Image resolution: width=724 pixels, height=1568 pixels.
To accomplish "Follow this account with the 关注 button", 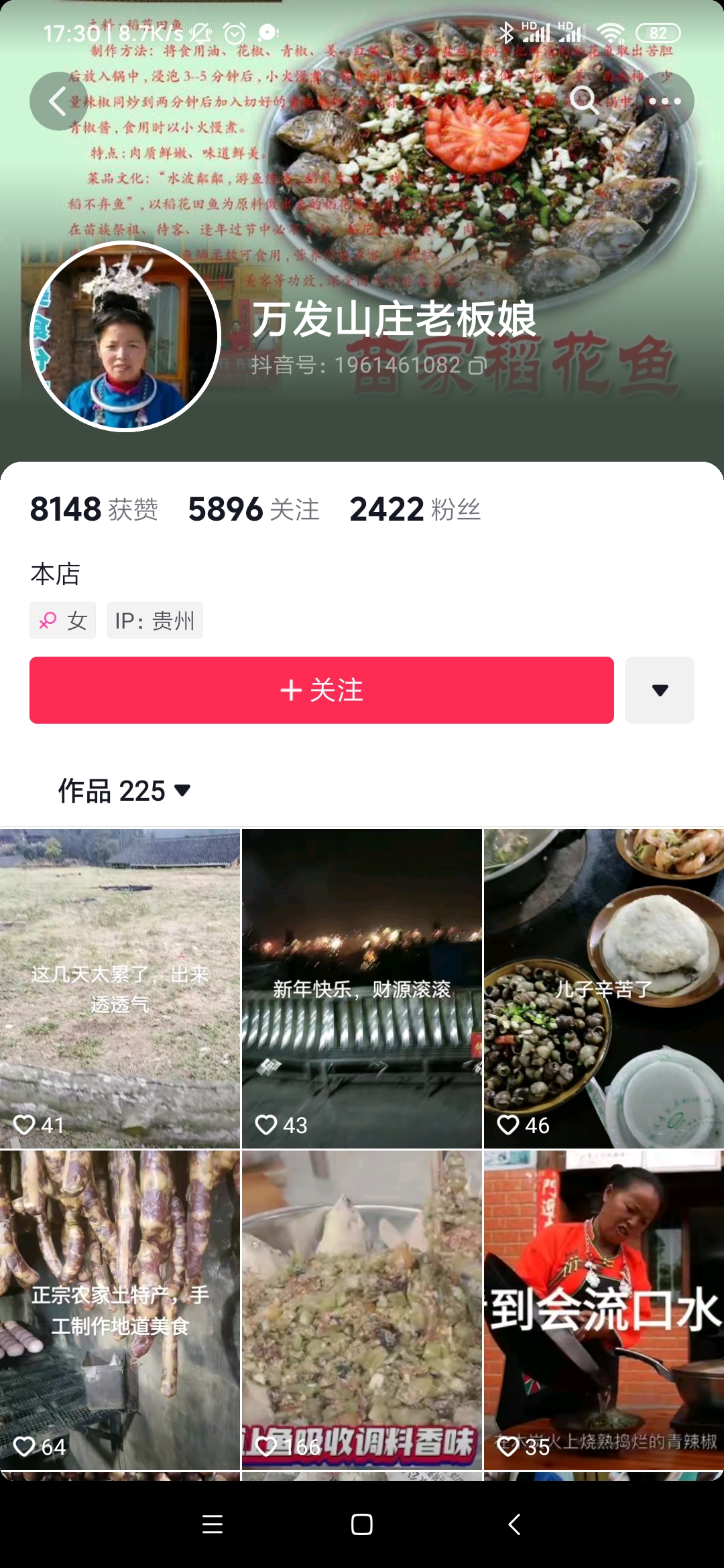I will pos(321,690).
